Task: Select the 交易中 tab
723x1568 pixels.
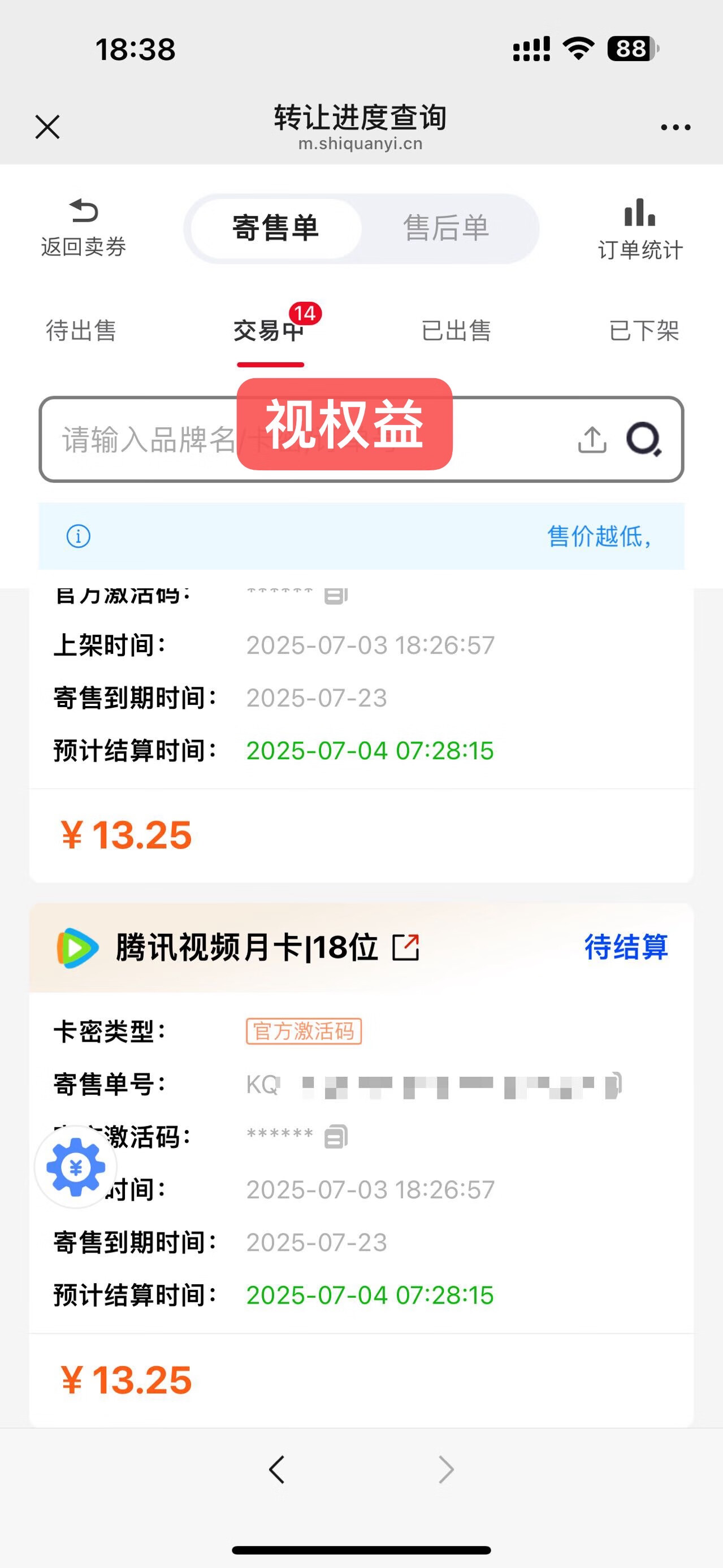Action: [270, 331]
